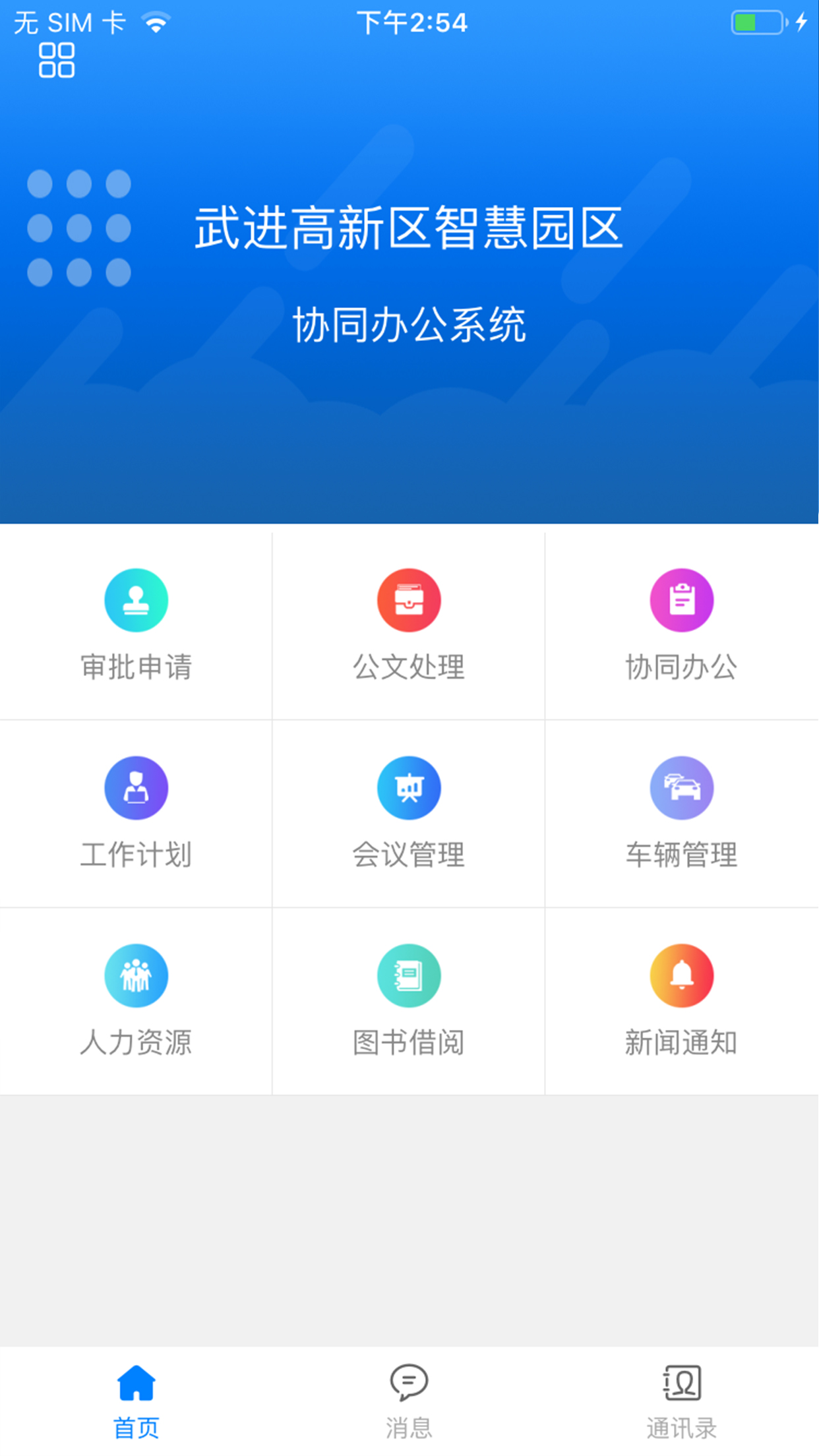Open the 图书借阅 (Book Borrowing) book icon

409,975
